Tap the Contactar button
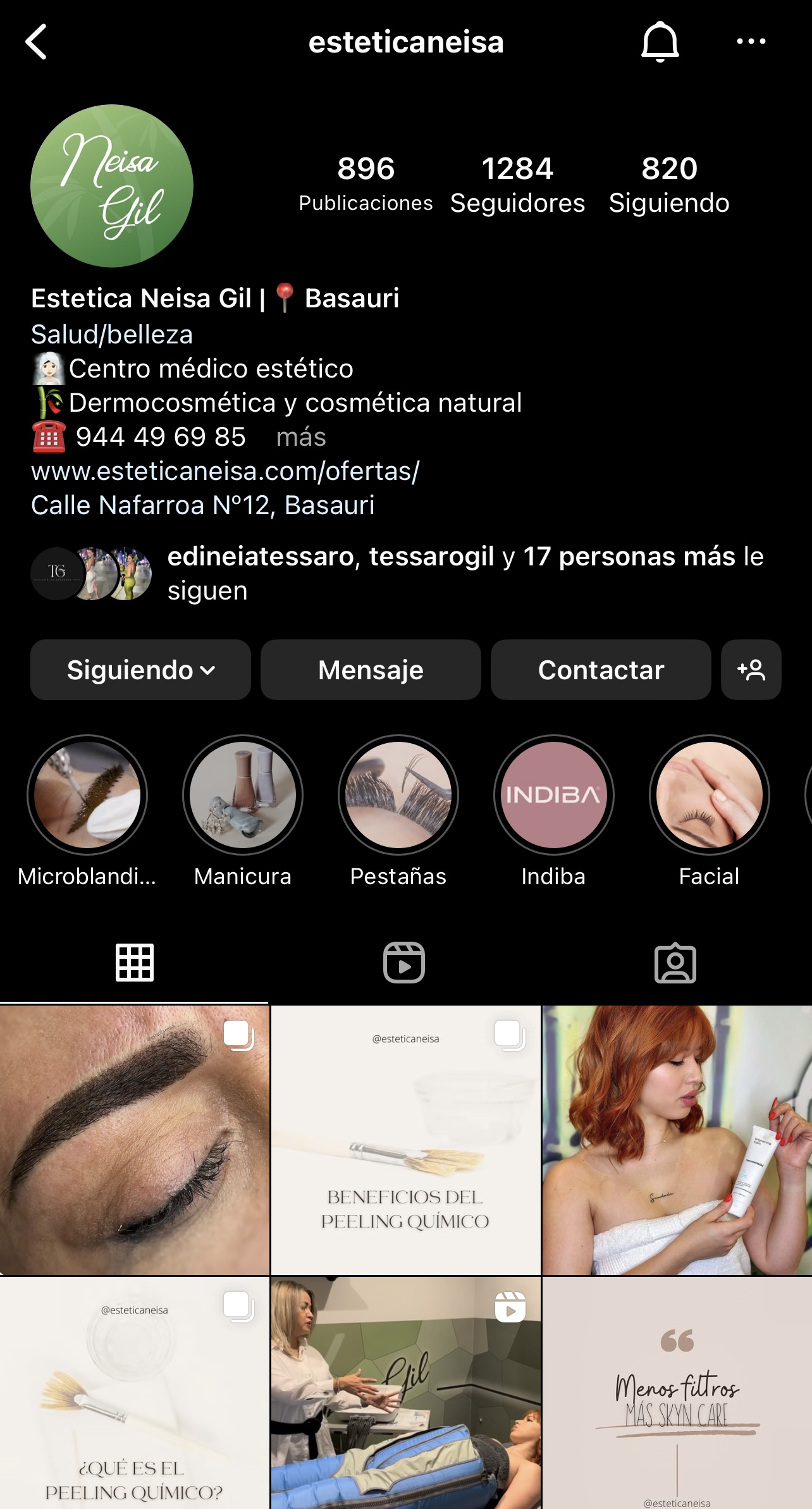This screenshot has width=812, height=1509. pos(601,670)
